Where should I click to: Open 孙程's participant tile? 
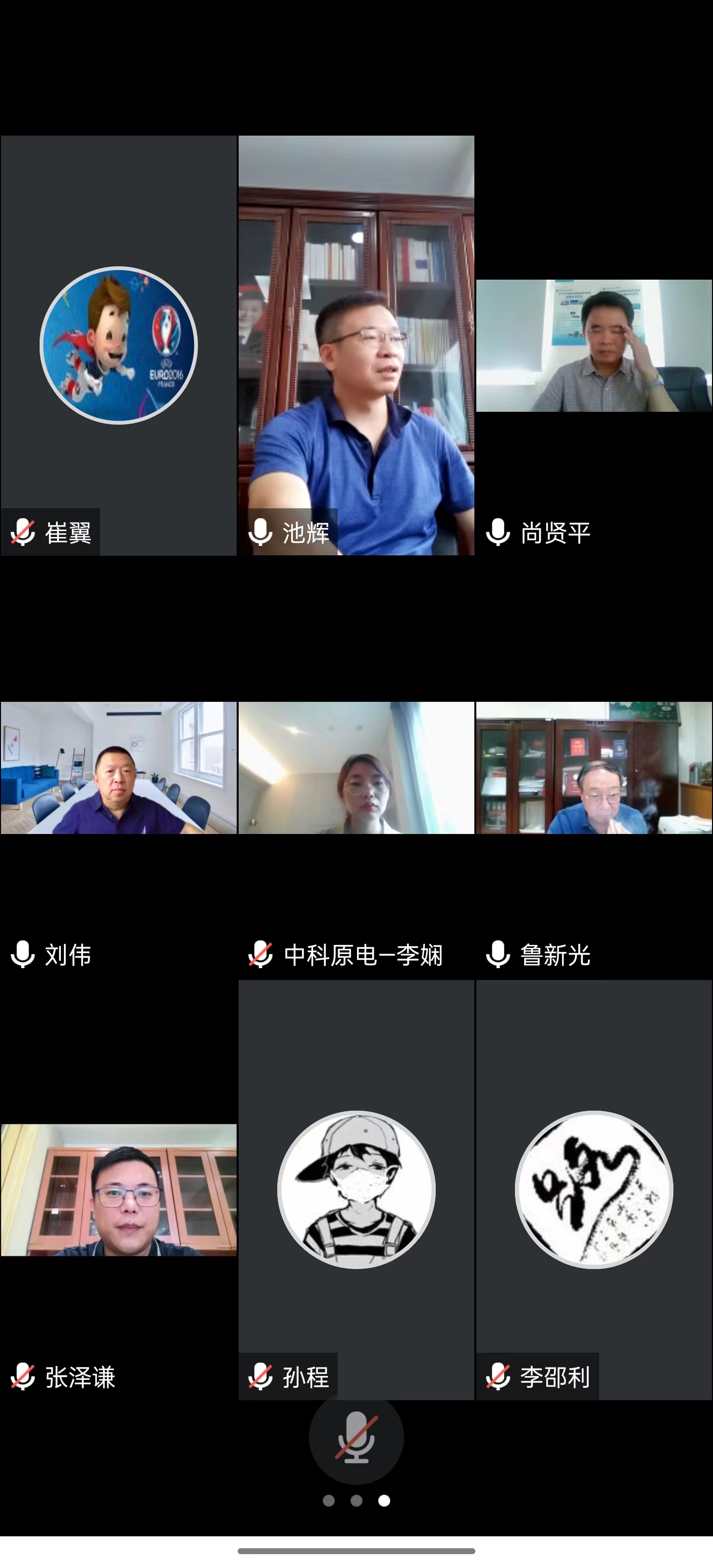point(356,1189)
